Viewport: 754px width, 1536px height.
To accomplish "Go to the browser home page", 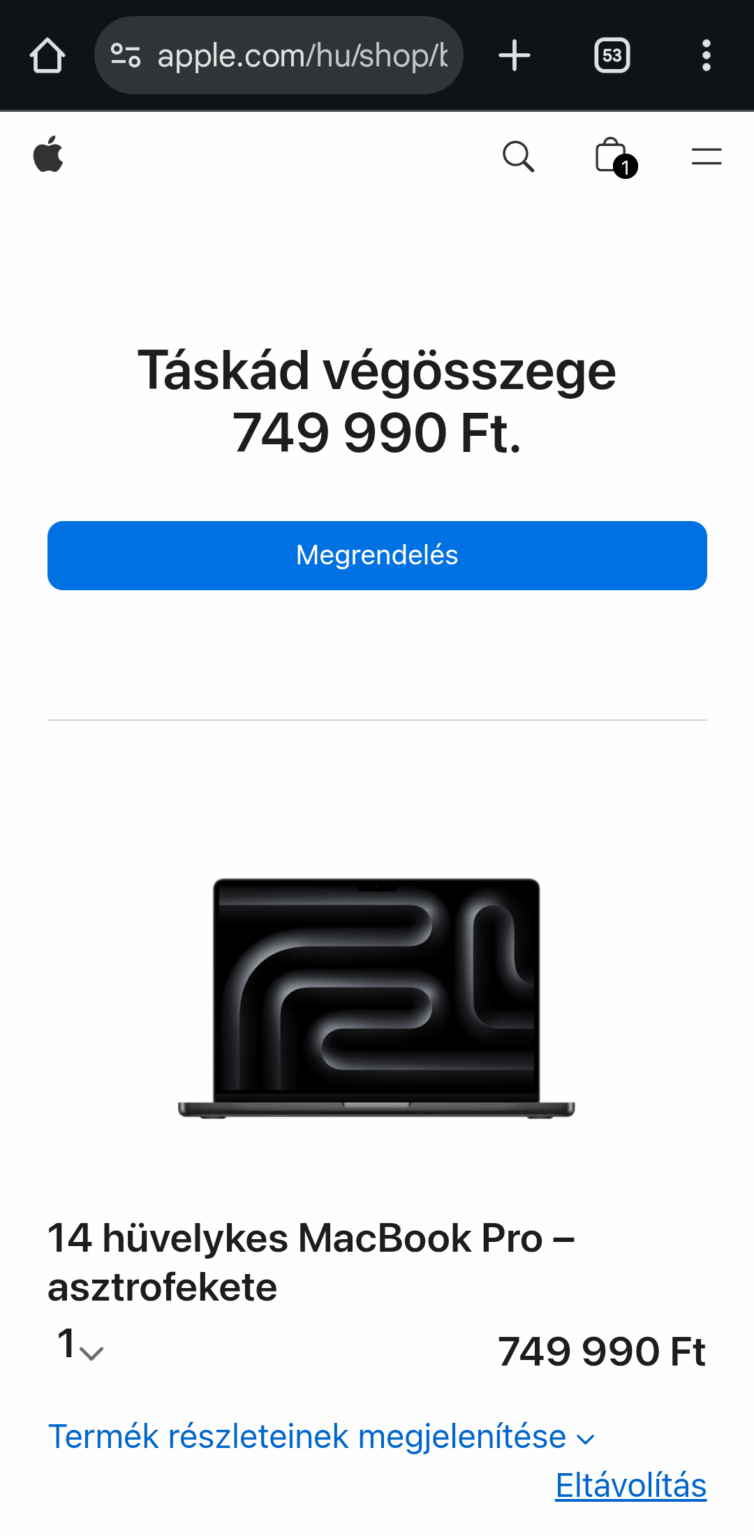I will pos(47,56).
